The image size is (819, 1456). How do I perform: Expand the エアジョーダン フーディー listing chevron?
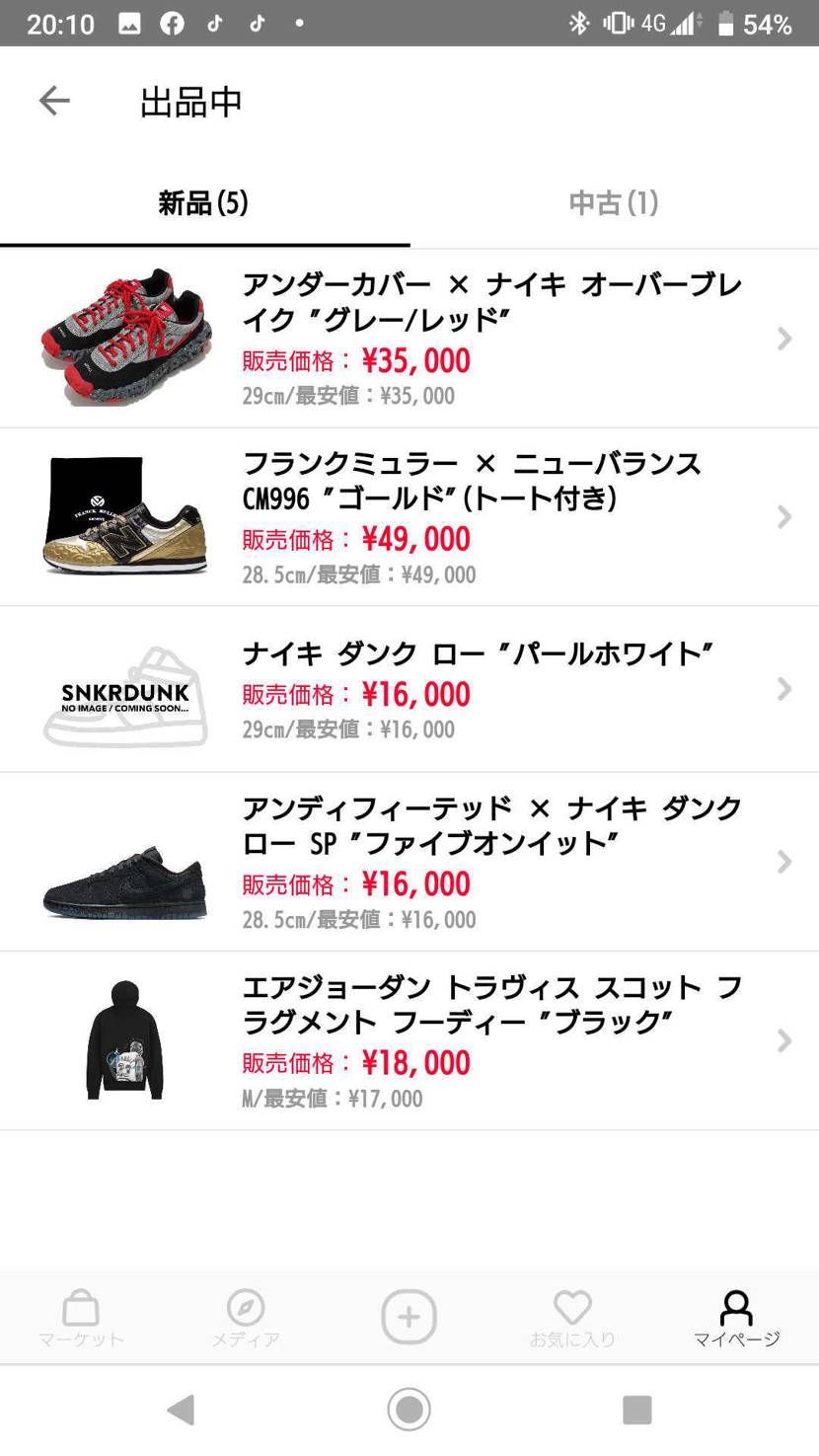[784, 1040]
